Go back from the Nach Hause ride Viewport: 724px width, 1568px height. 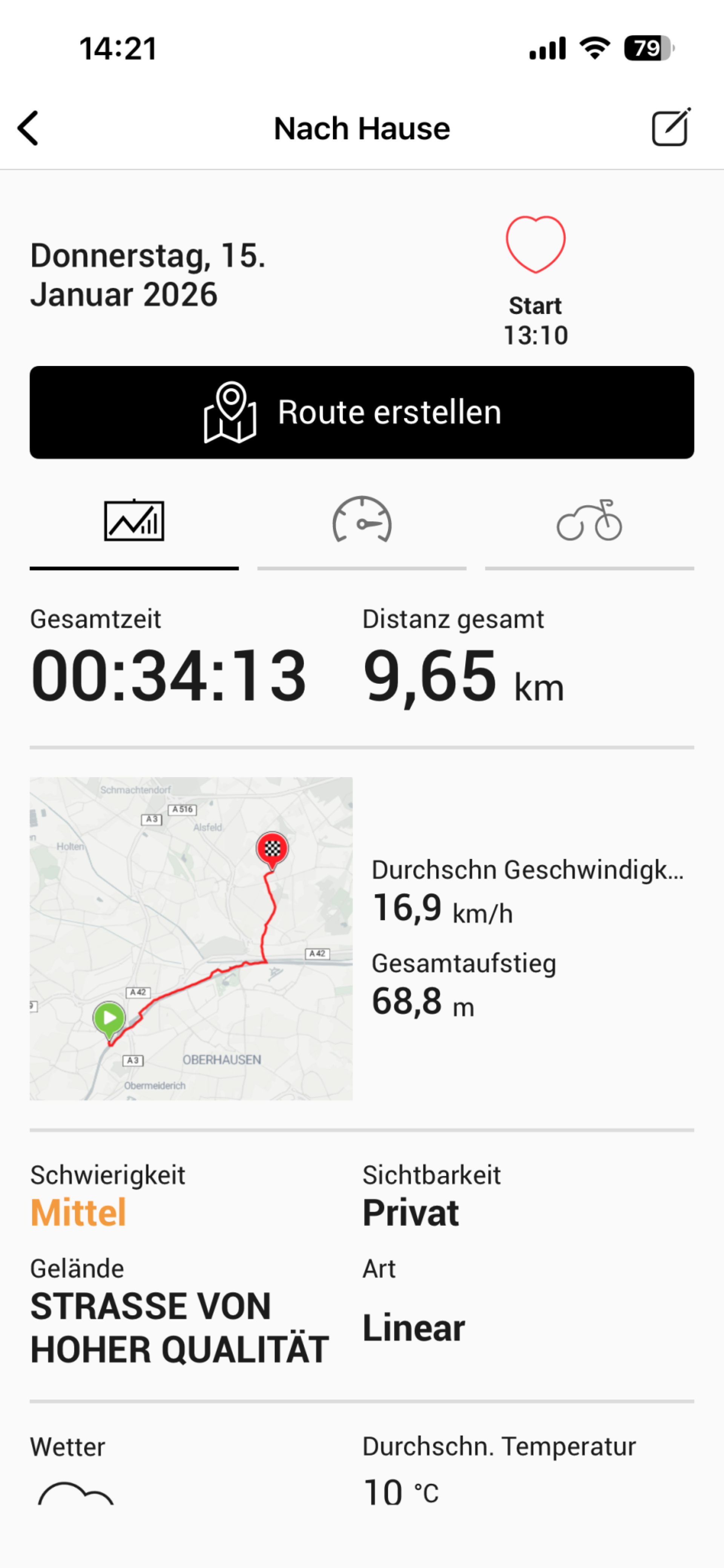pyautogui.click(x=29, y=128)
